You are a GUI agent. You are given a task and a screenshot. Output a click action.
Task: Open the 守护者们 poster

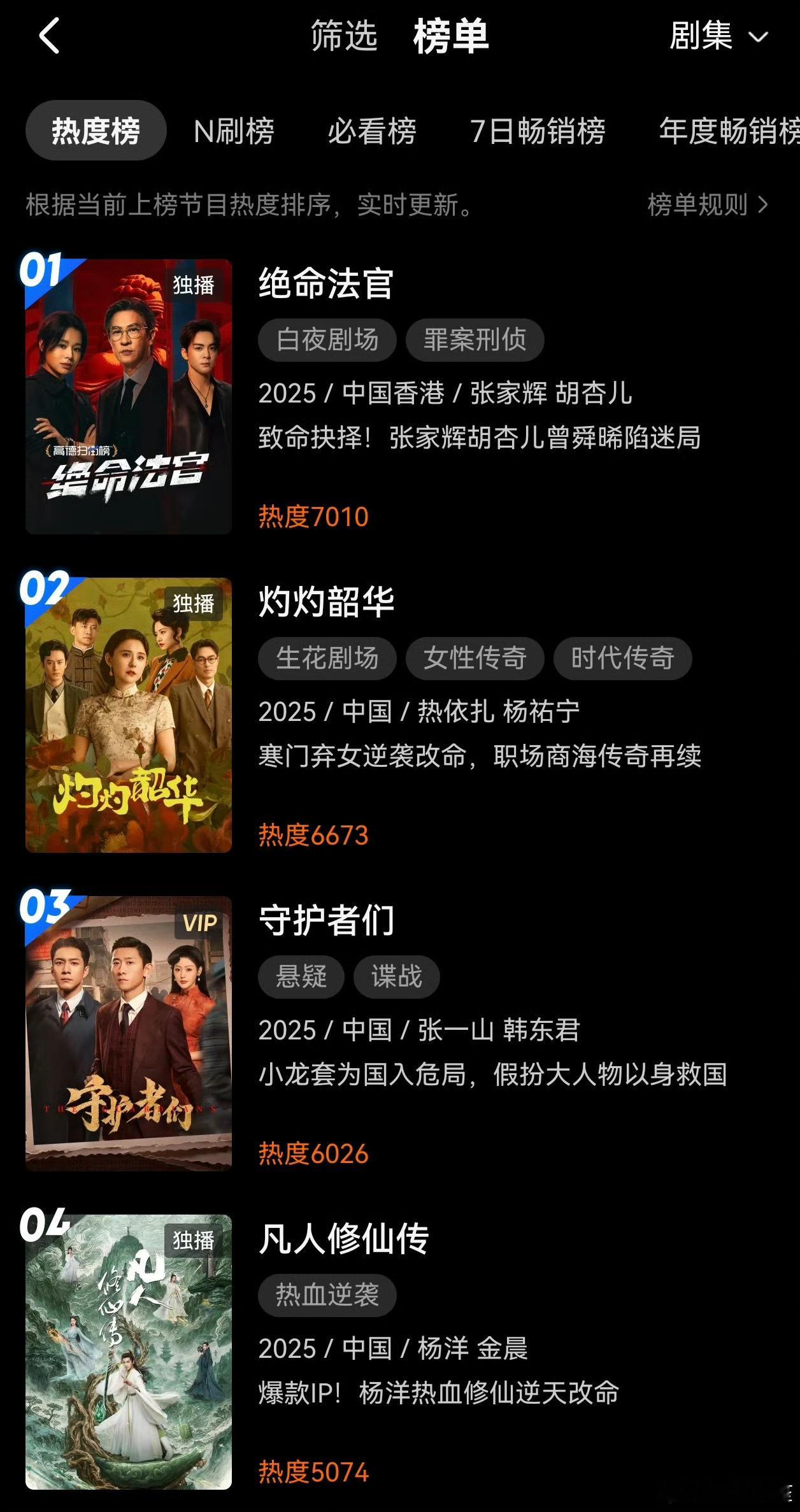point(129,1033)
